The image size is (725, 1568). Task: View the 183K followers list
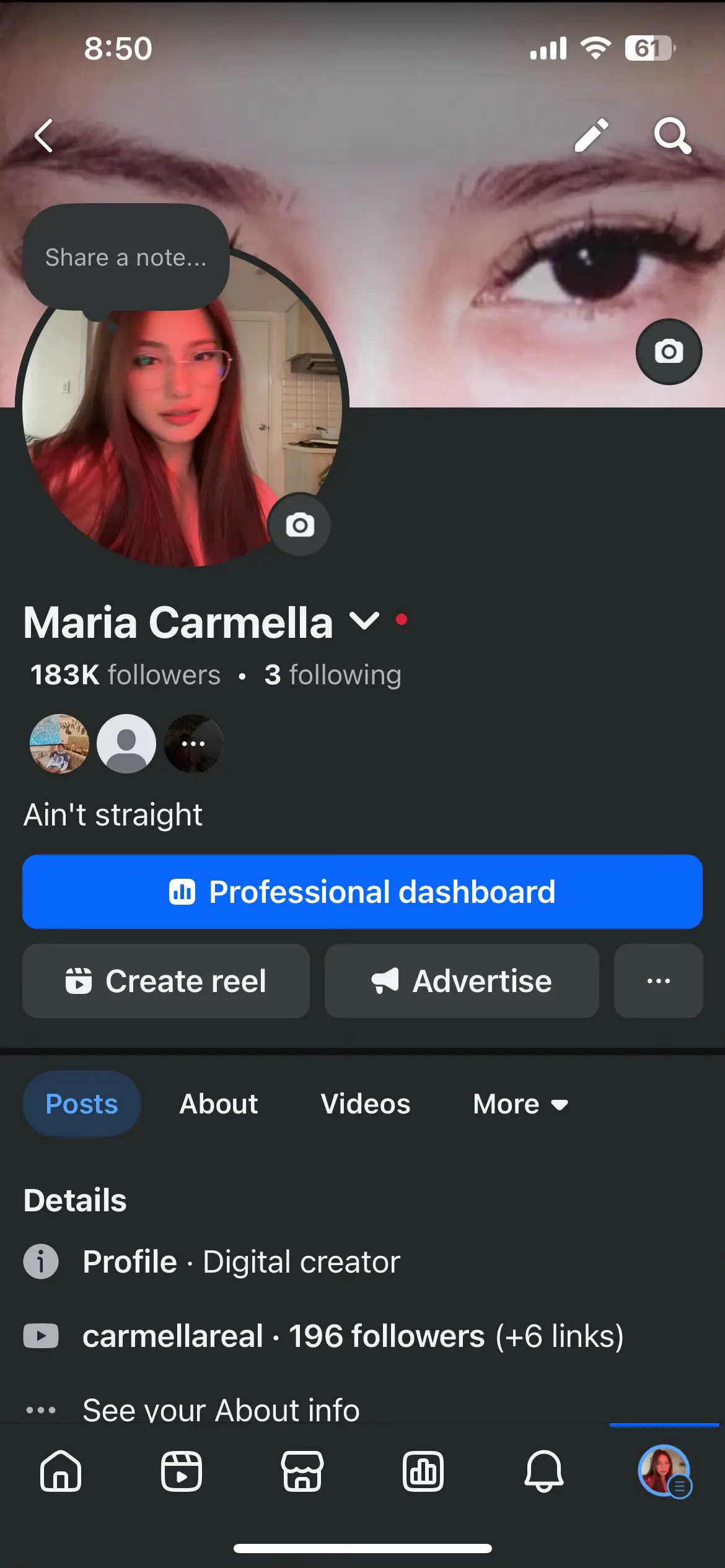125,675
